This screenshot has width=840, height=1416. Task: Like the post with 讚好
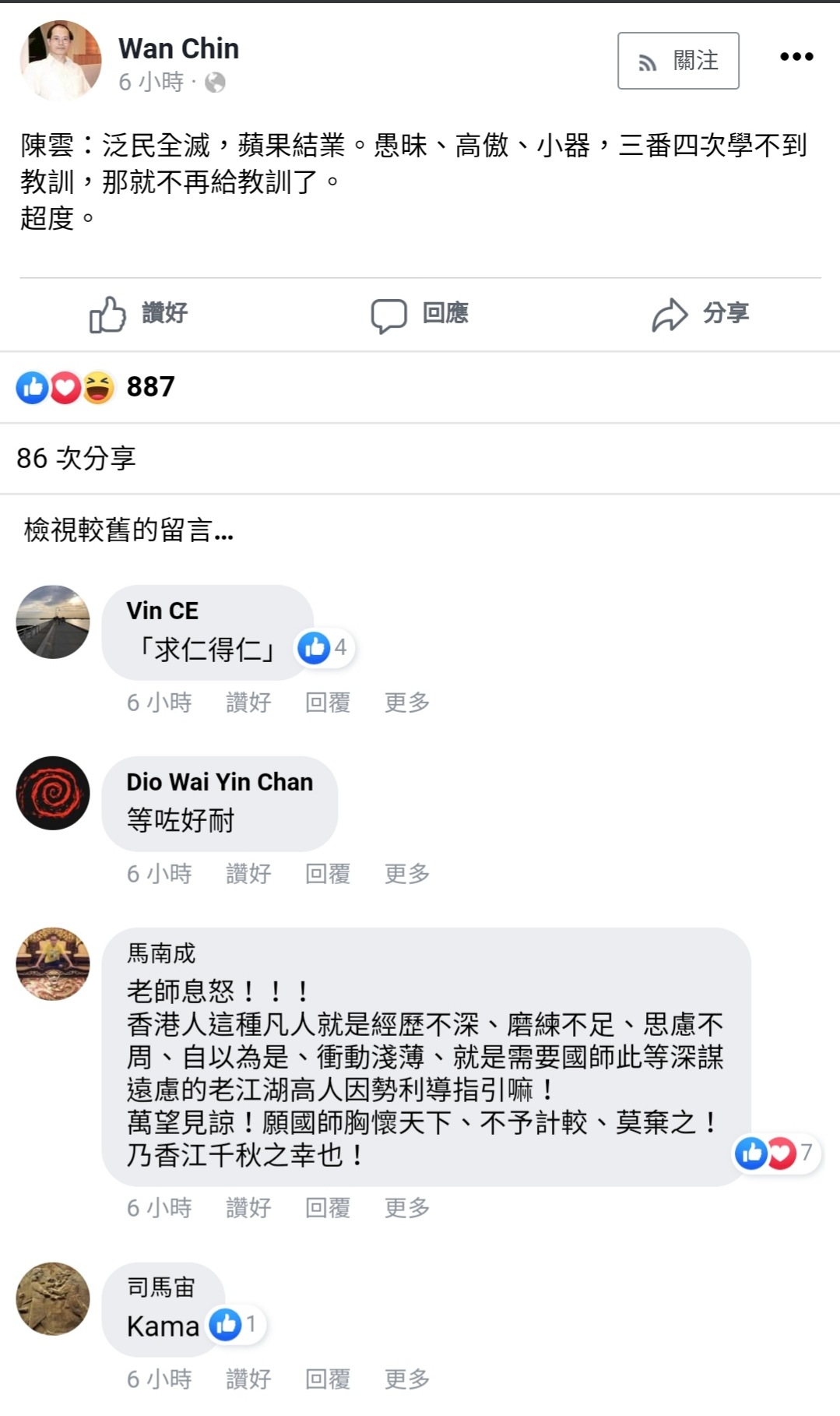(x=139, y=314)
